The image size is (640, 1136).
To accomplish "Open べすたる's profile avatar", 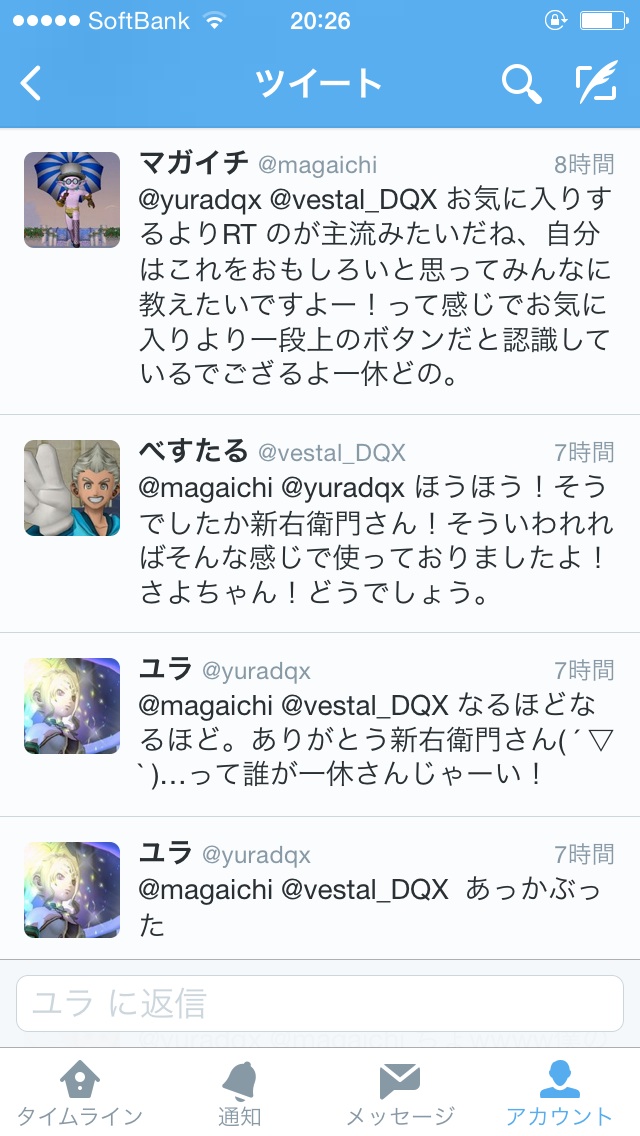I will [72, 488].
